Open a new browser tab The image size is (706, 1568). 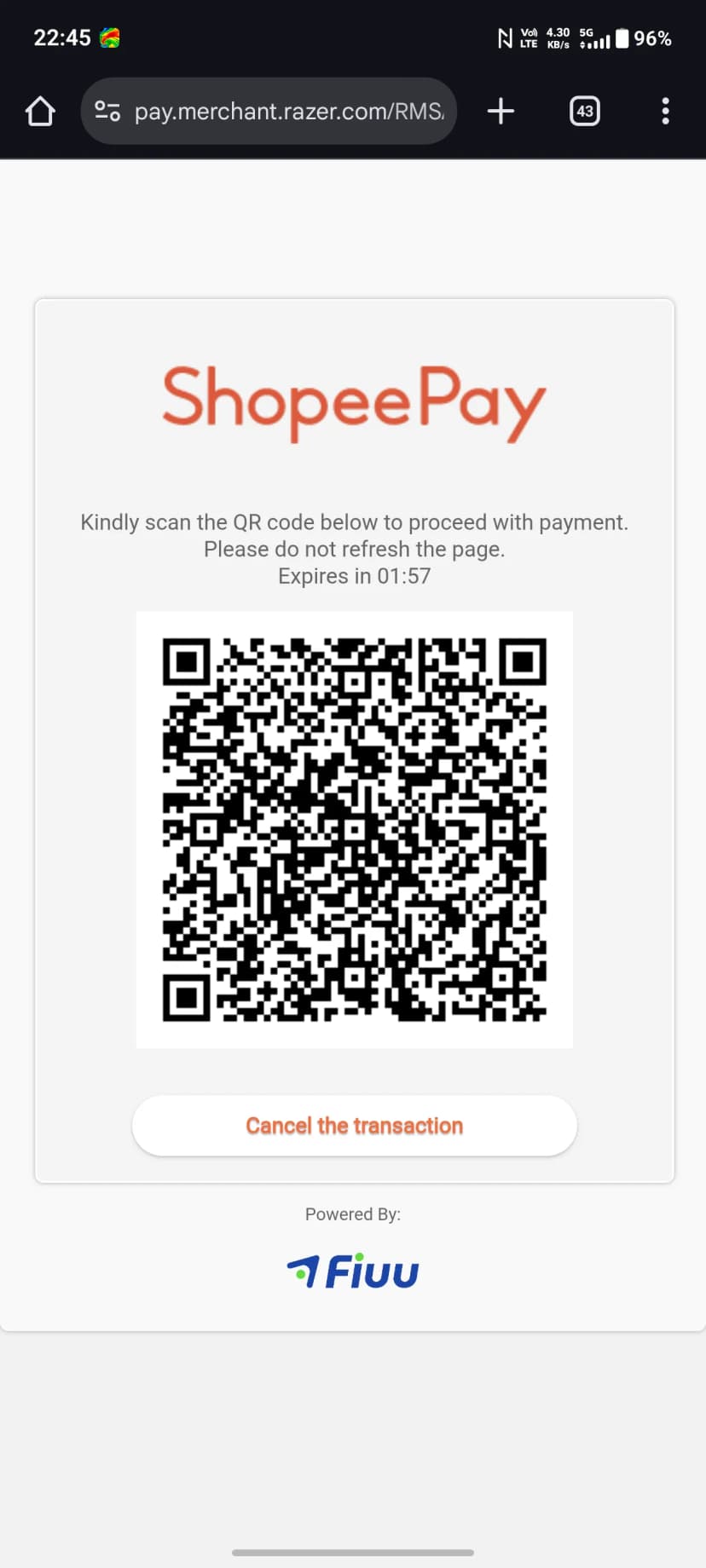tap(501, 112)
